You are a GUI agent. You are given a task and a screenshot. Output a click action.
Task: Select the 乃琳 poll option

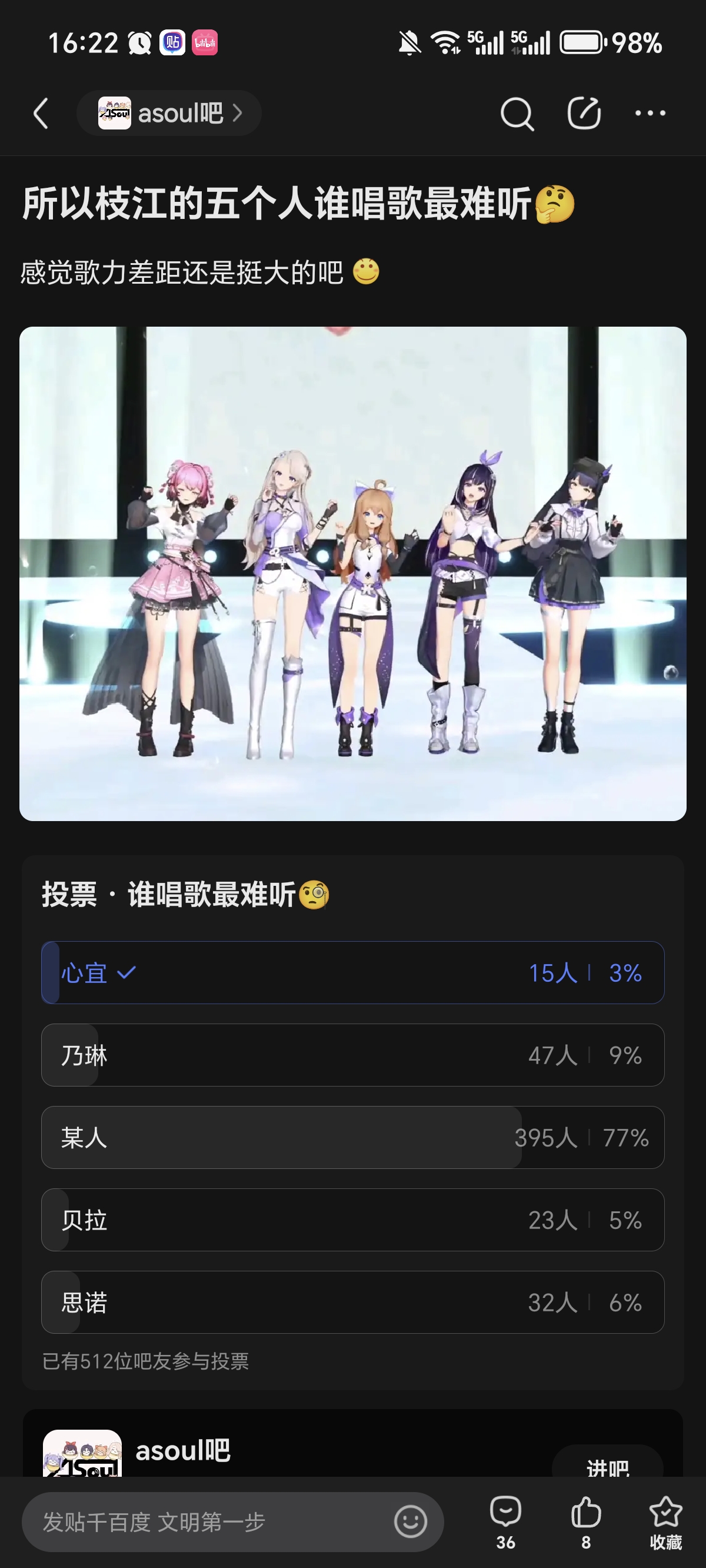(x=352, y=1055)
